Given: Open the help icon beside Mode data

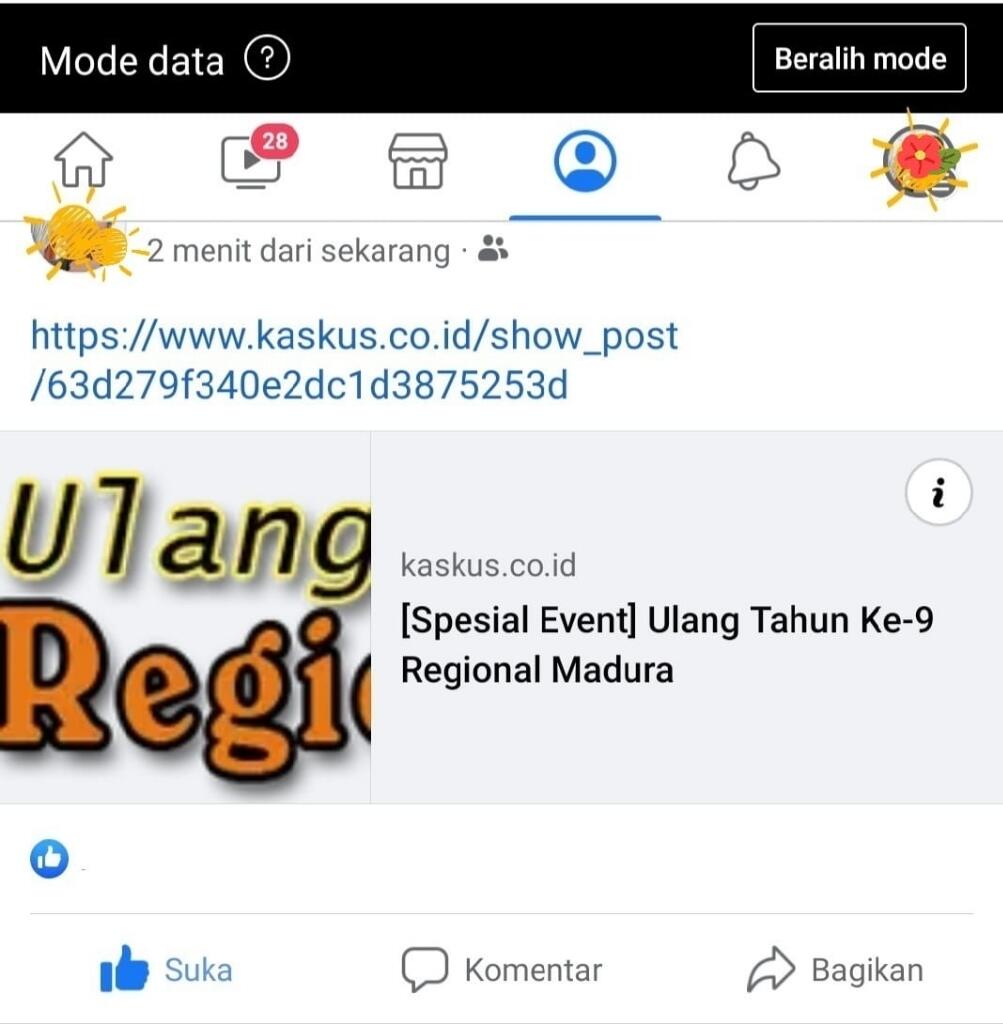Looking at the screenshot, I should point(266,57).
